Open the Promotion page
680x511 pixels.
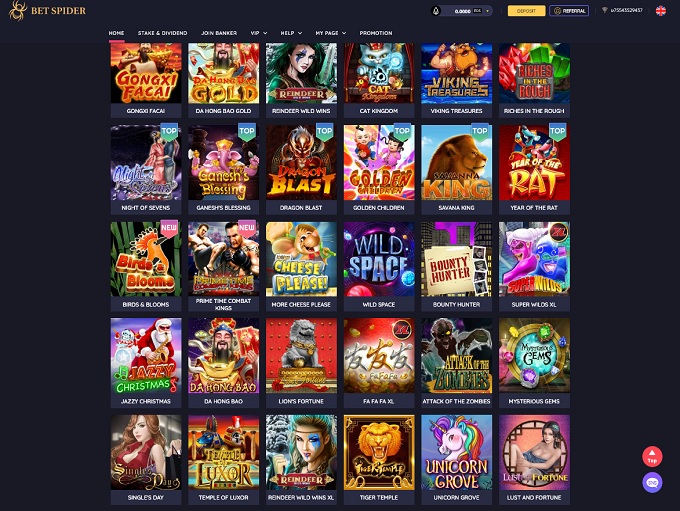pos(376,33)
